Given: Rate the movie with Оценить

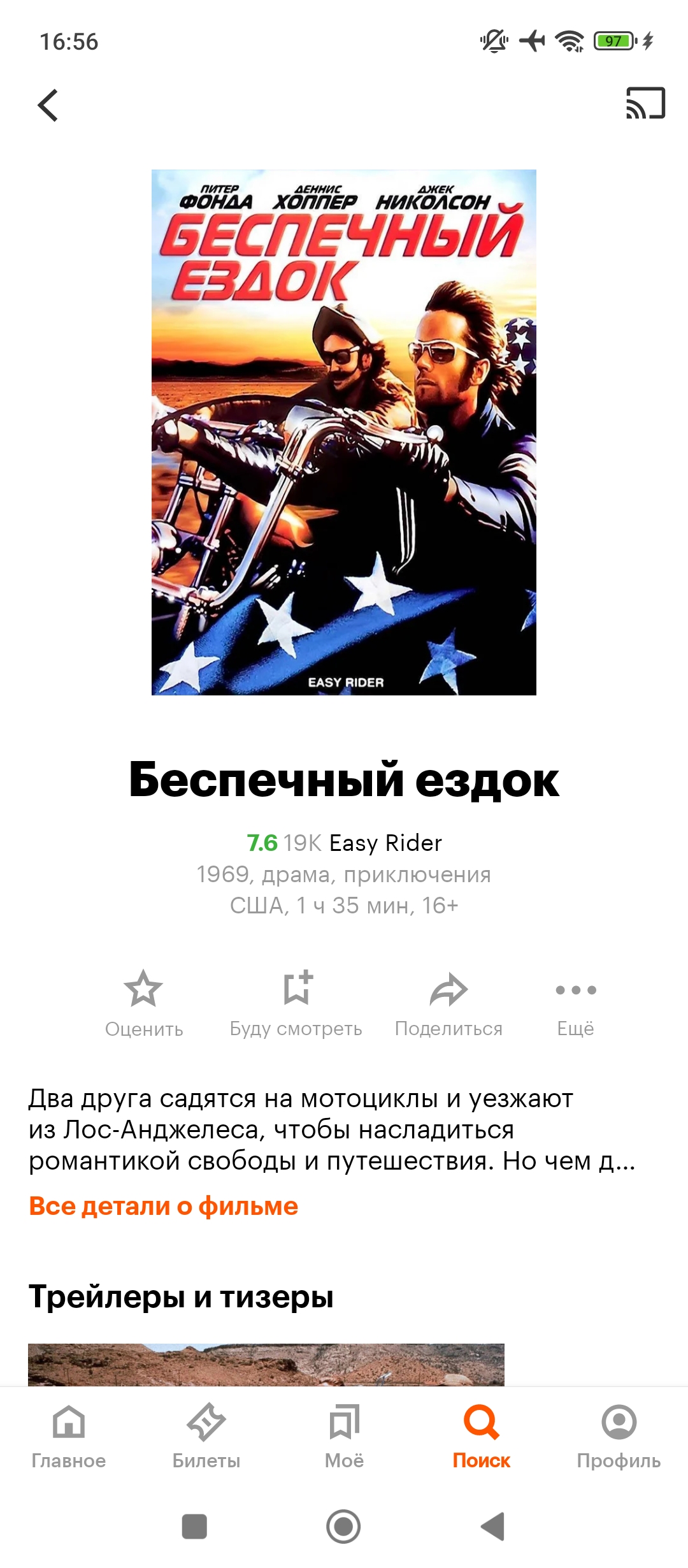Looking at the screenshot, I should [x=144, y=1003].
